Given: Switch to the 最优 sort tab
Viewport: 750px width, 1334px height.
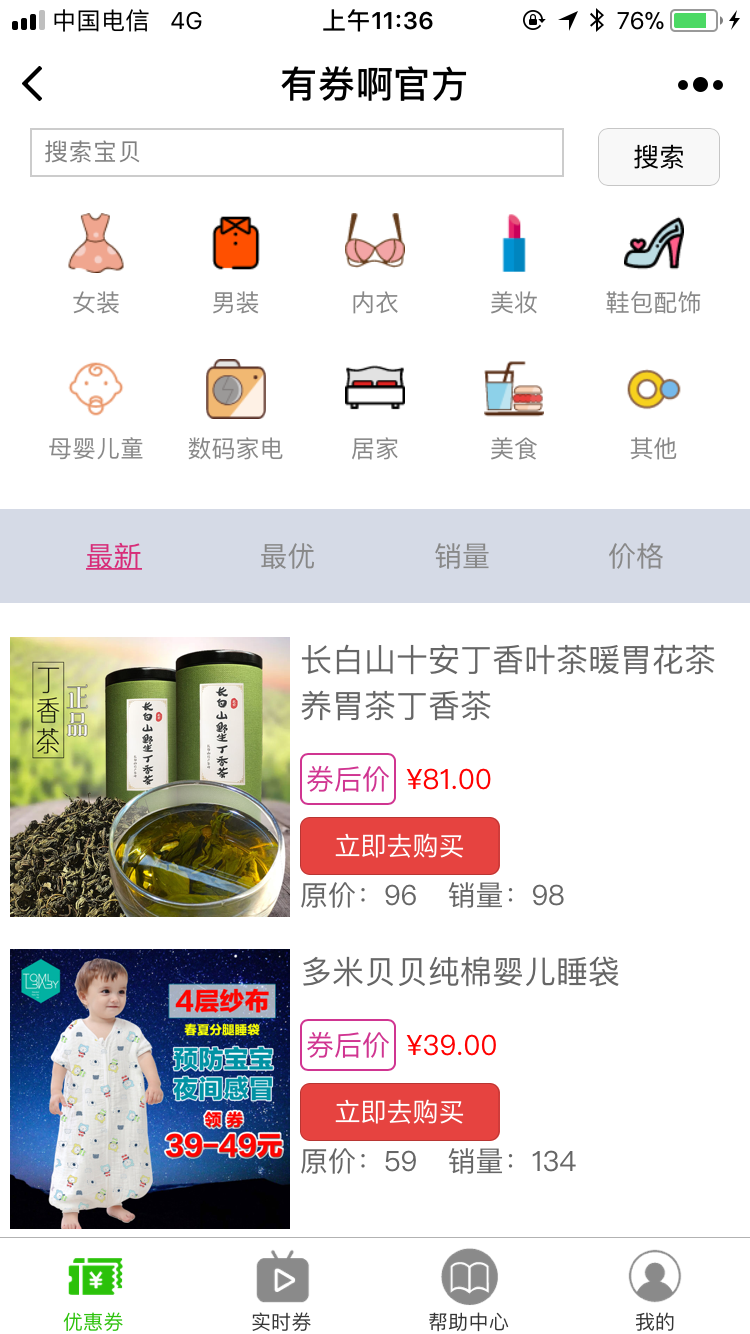Looking at the screenshot, I should (x=288, y=556).
